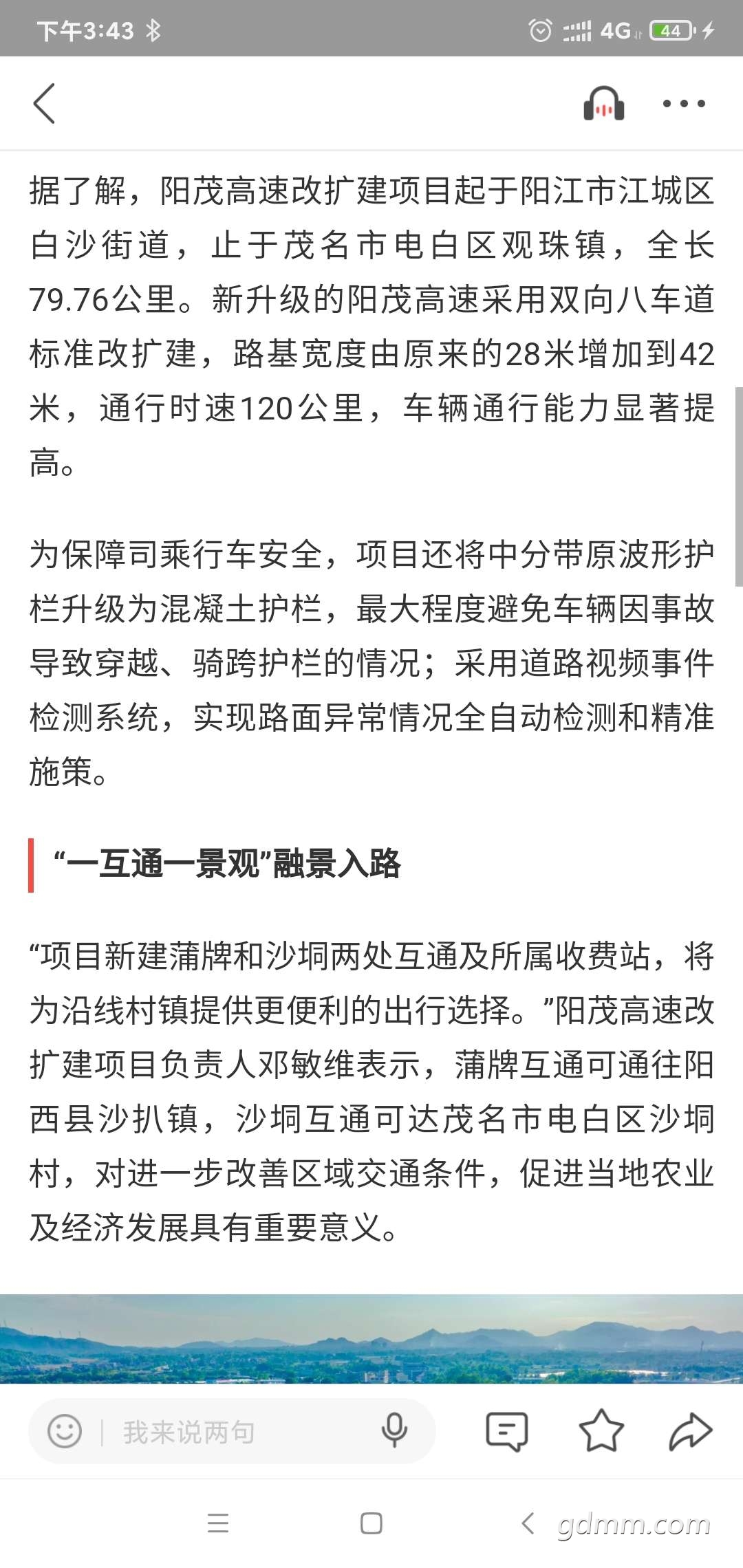
Task: View the article comments
Action: tap(507, 1432)
